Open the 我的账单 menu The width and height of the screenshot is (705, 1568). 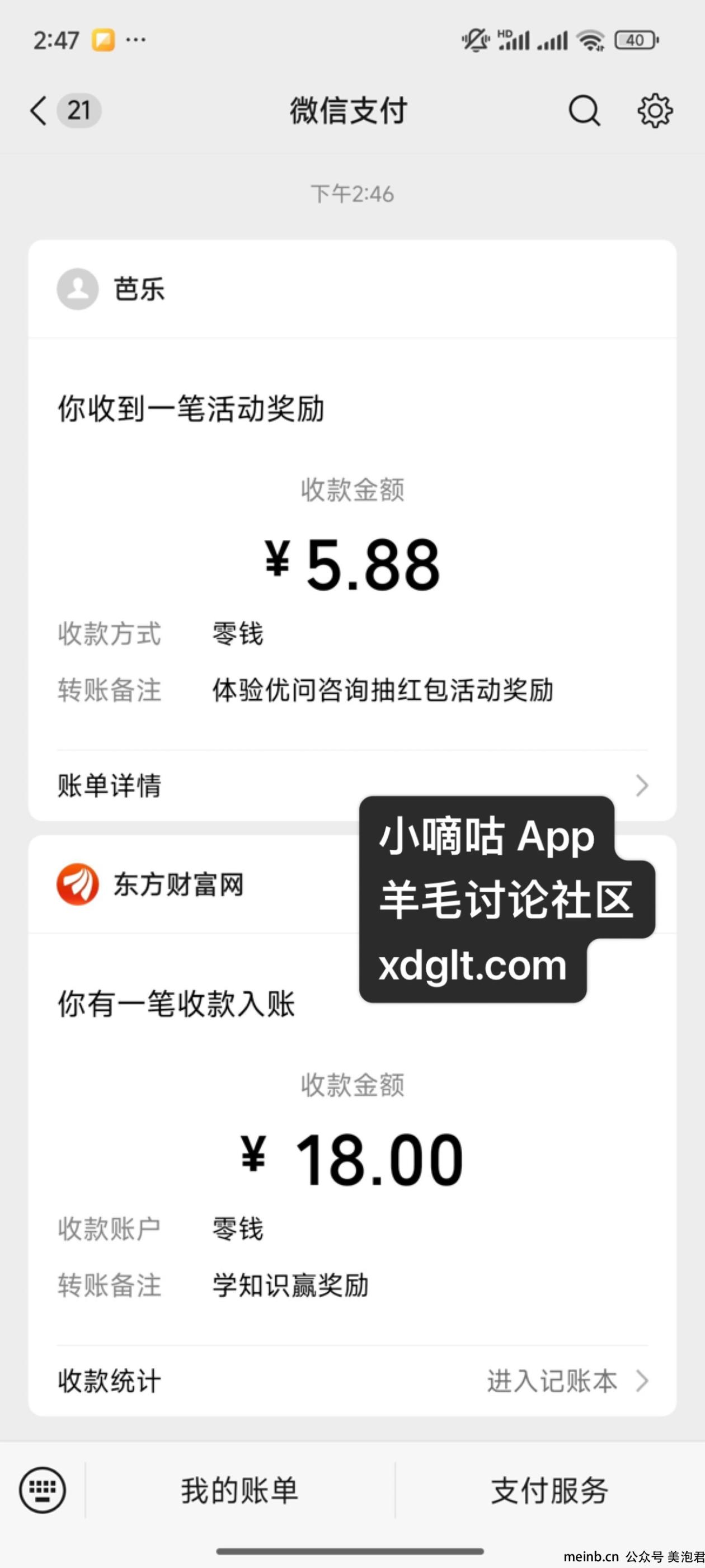(x=240, y=1490)
